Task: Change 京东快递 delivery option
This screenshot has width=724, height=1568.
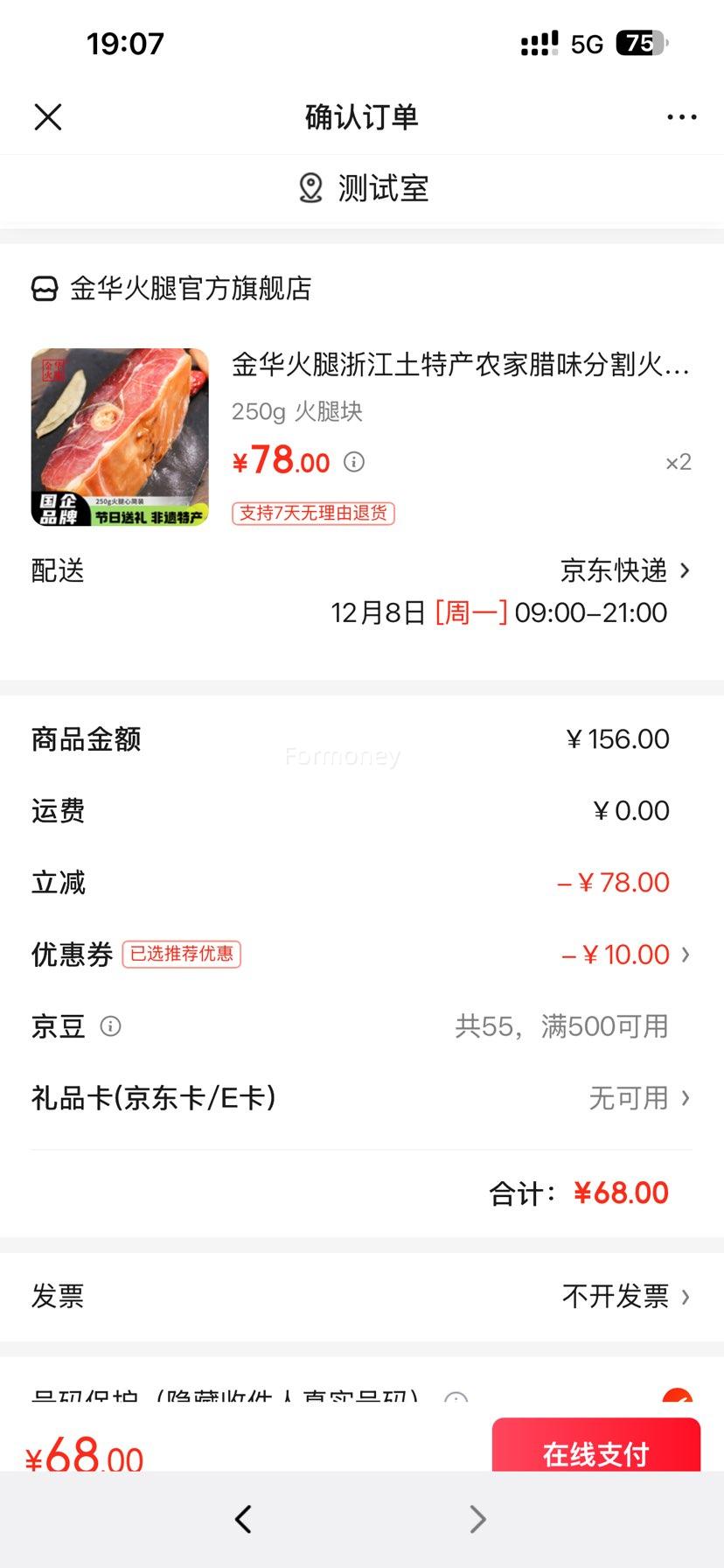Action: pyautogui.click(x=624, y=570)
